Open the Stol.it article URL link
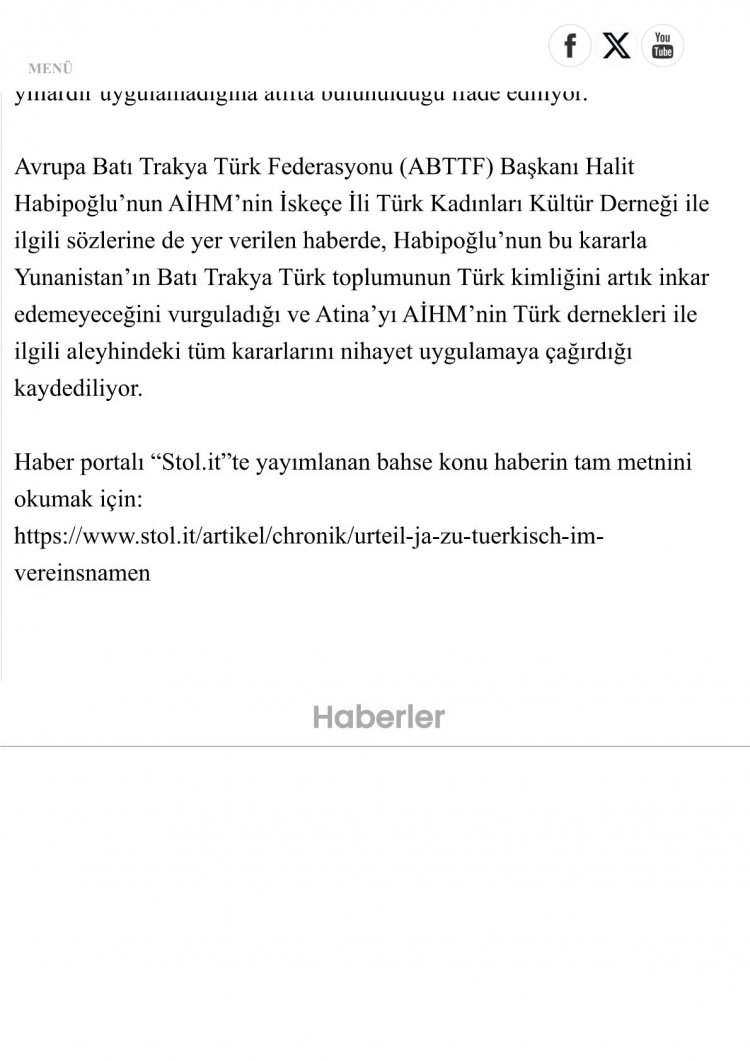 point(308,536)
